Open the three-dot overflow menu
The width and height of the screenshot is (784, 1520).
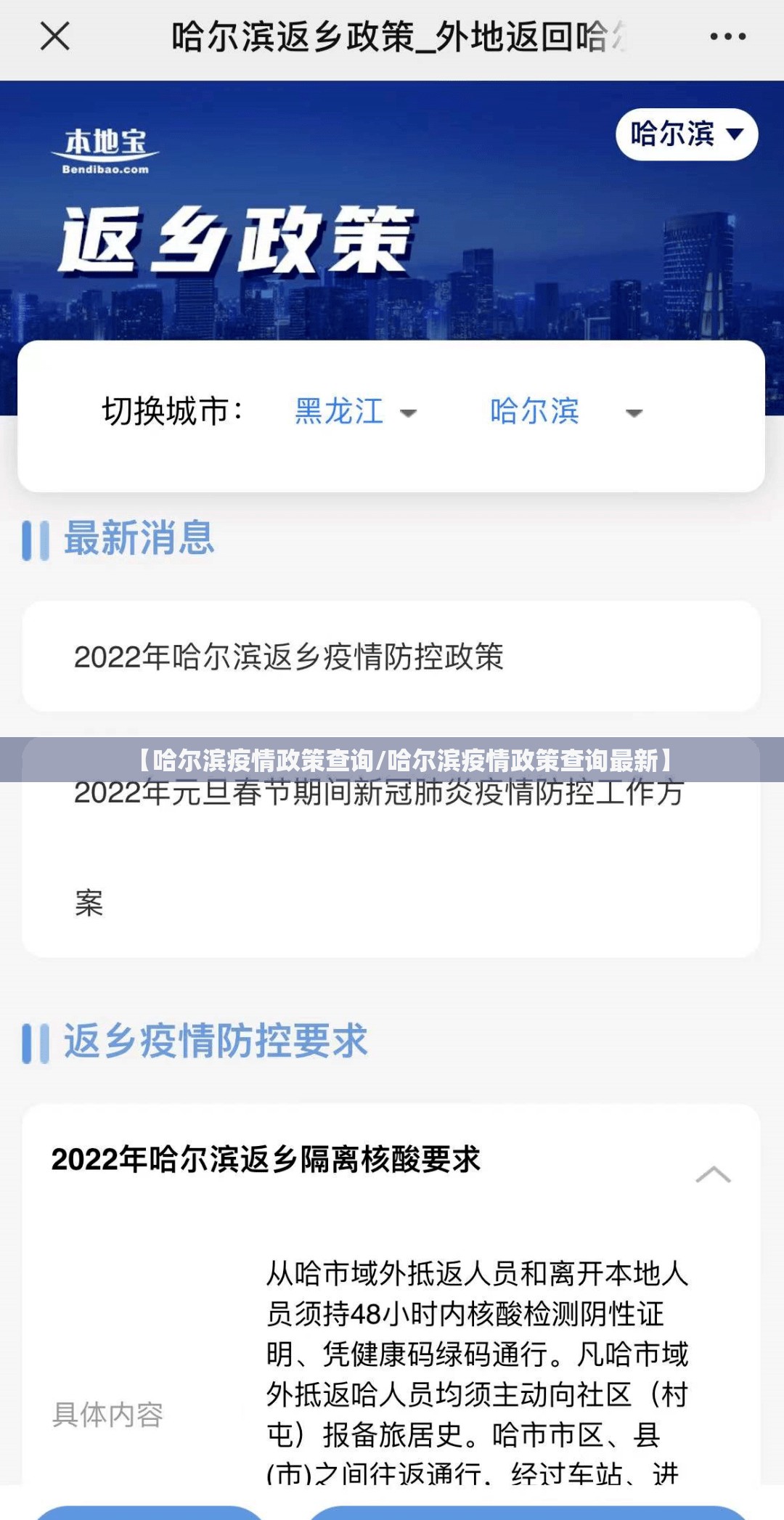[x=727, y=36]
